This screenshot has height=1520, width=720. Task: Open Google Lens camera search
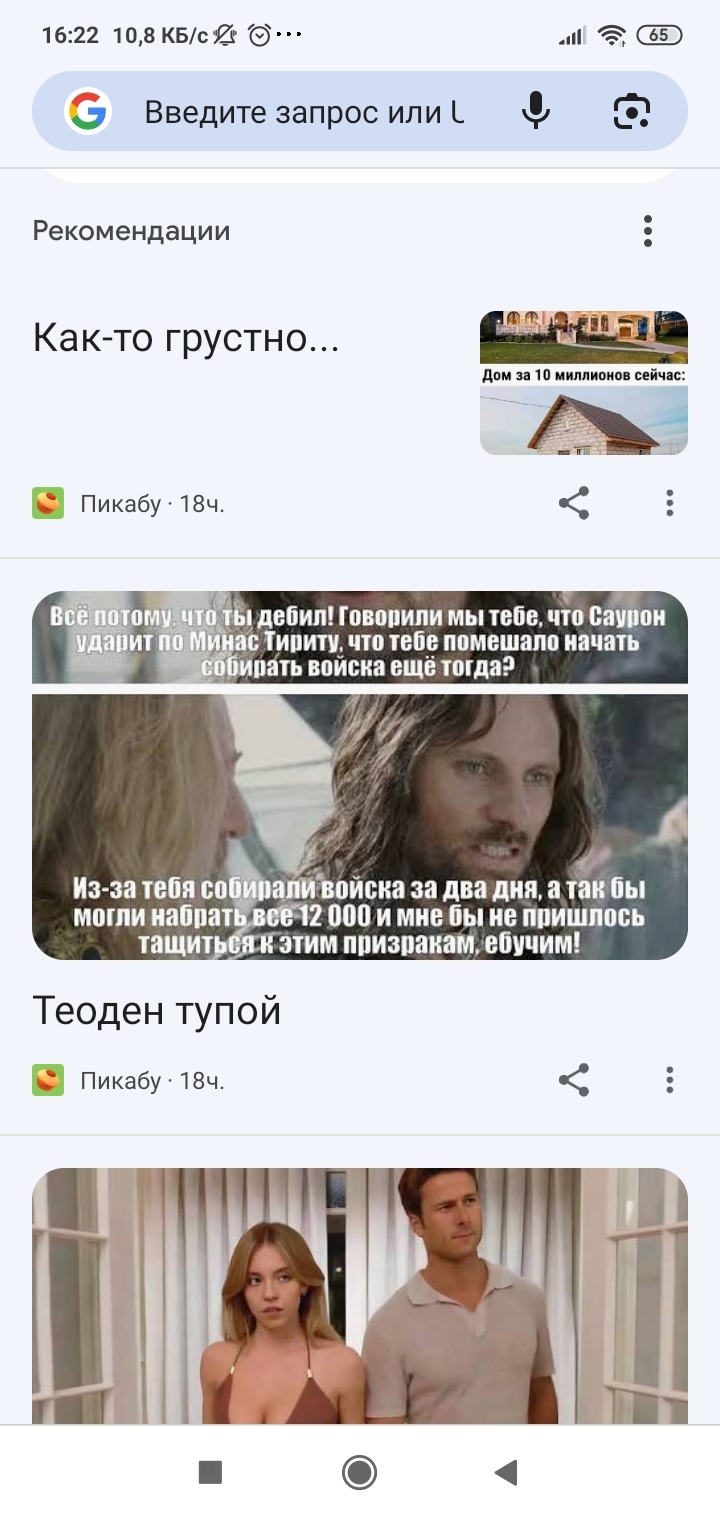(631, 111)
